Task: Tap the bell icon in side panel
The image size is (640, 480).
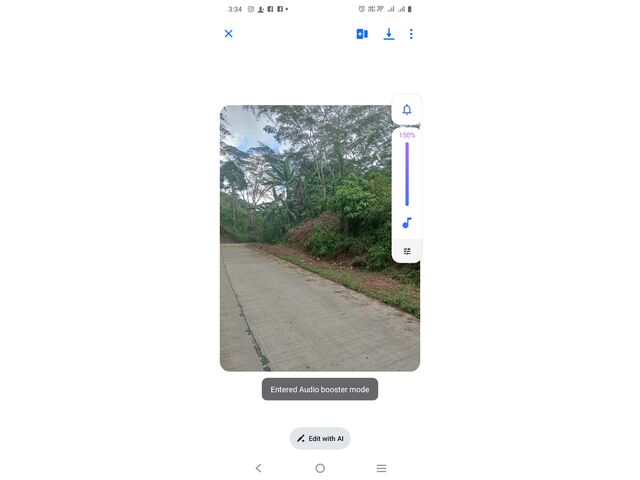Action: click(x=407, y=109)
